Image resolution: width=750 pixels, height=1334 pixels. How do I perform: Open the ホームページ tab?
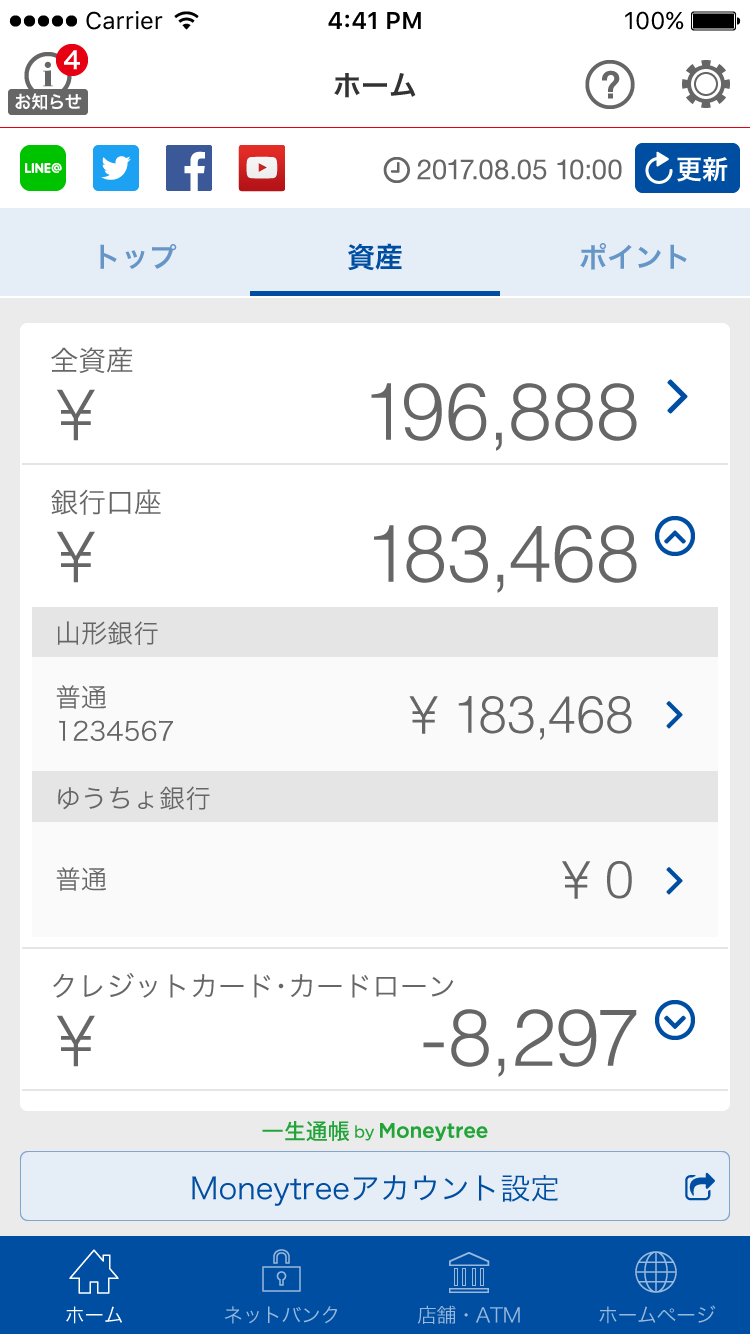pyautogui.click(x=656, y=1285)
